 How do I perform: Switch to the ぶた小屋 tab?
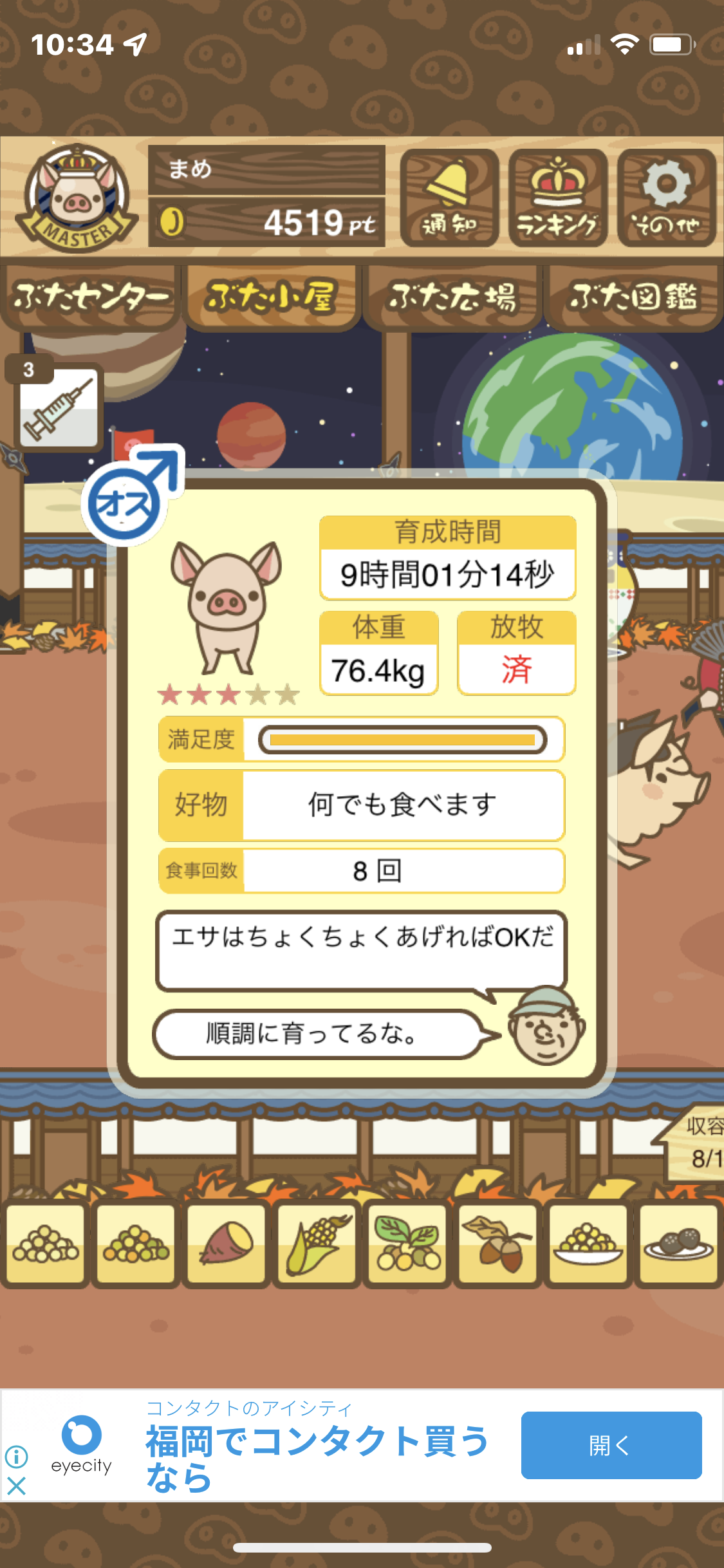pyautogui.click(x=271, y=297)
